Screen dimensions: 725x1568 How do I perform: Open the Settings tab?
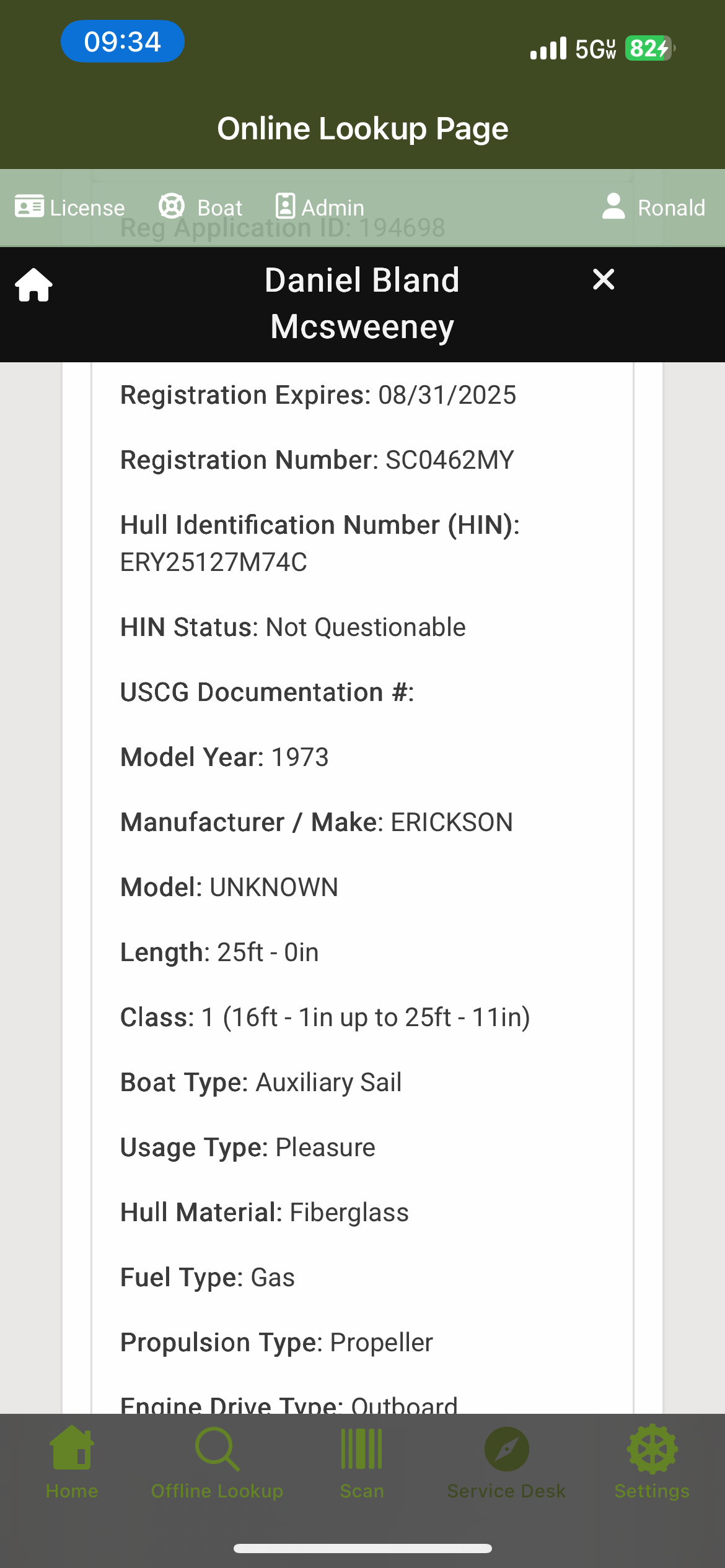(x=652, y=1463)
